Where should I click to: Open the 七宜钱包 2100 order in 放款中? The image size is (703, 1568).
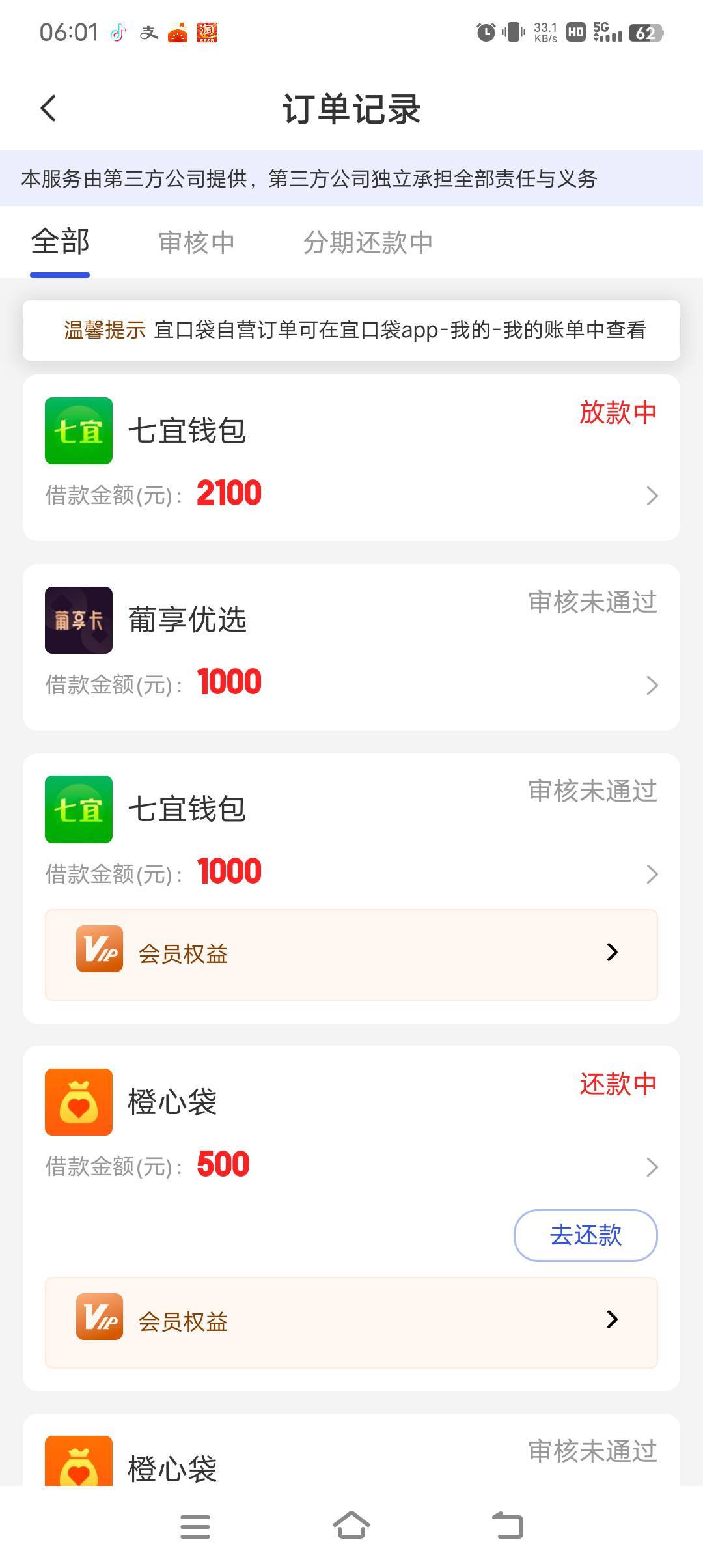click(351, 458)
